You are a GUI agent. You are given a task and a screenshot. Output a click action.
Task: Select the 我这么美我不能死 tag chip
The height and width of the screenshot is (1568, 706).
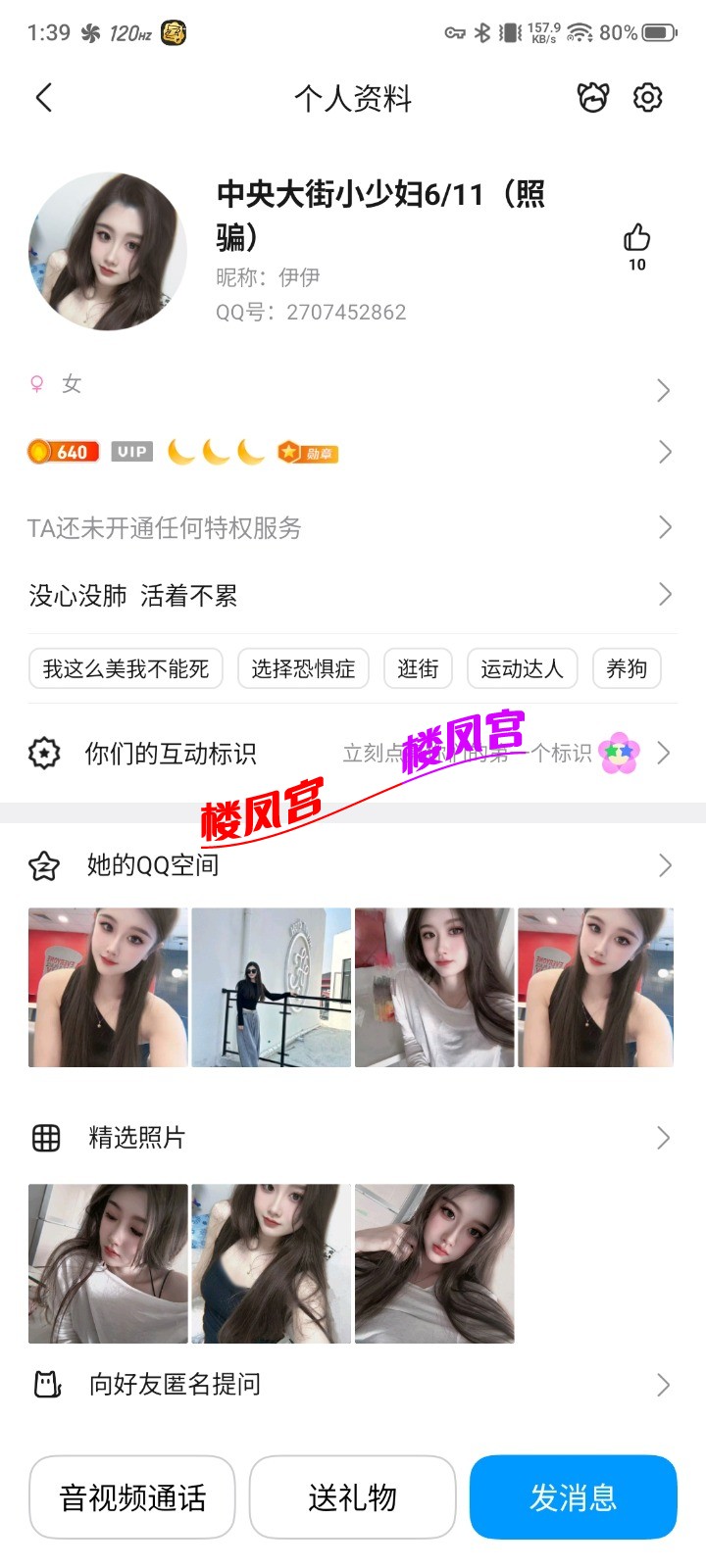point(126,669)
